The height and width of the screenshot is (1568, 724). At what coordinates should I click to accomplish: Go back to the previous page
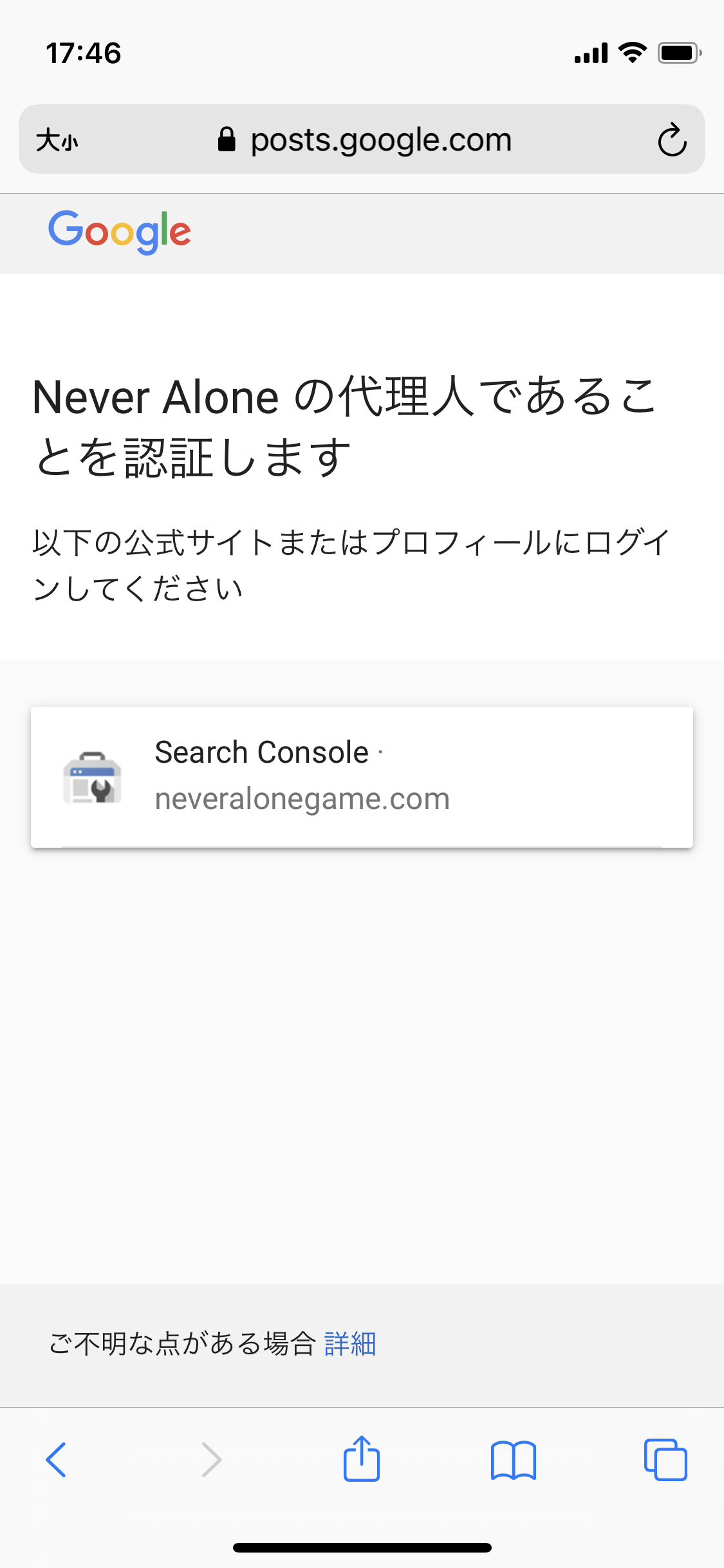point(57,1459)
